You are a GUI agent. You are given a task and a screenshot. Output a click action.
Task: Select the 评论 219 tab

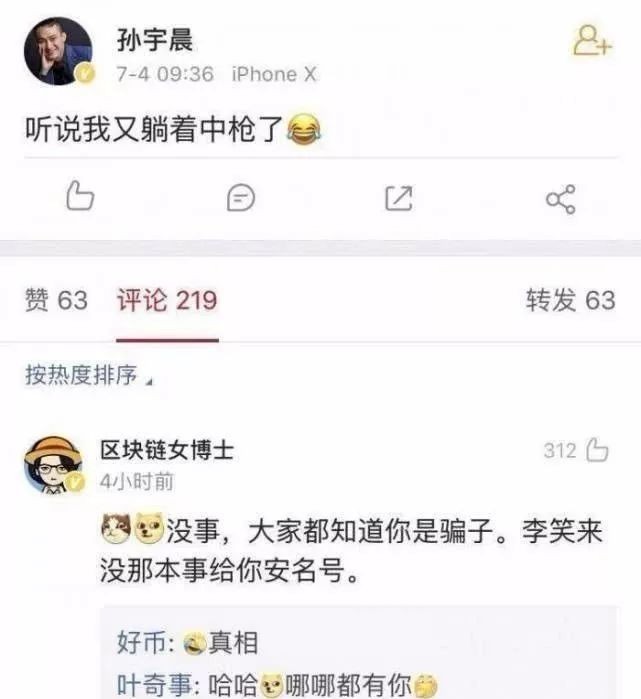167,300
